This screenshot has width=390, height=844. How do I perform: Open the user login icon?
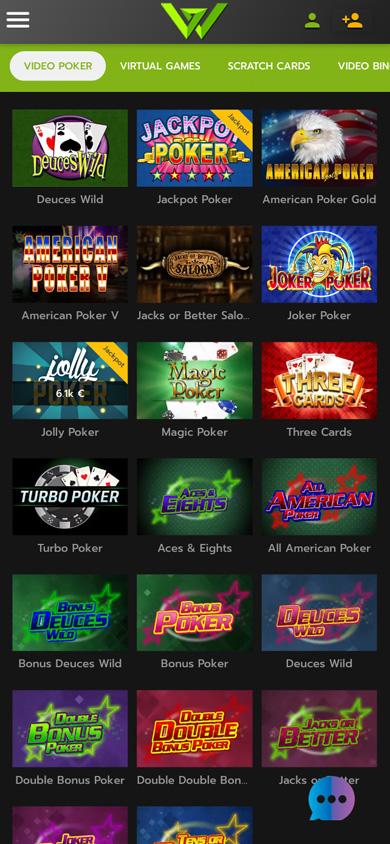(x=312, y=20)
